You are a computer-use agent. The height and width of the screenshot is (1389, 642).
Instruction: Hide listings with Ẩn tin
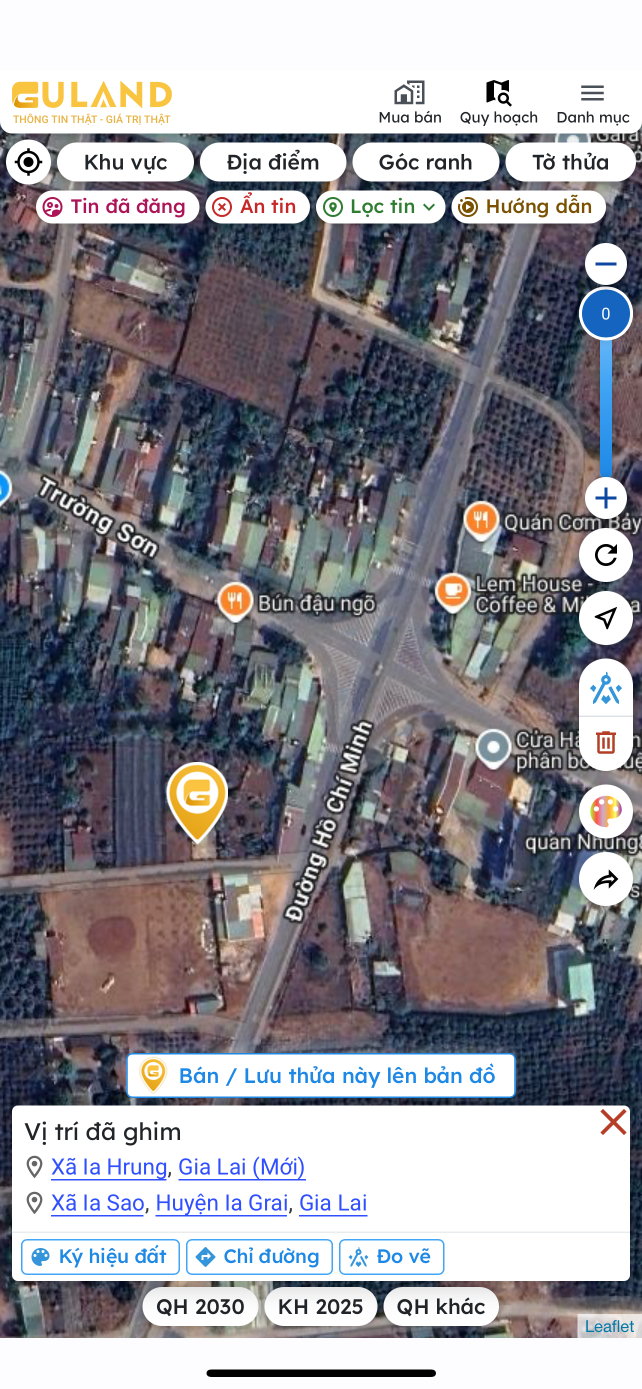[257, 207]
